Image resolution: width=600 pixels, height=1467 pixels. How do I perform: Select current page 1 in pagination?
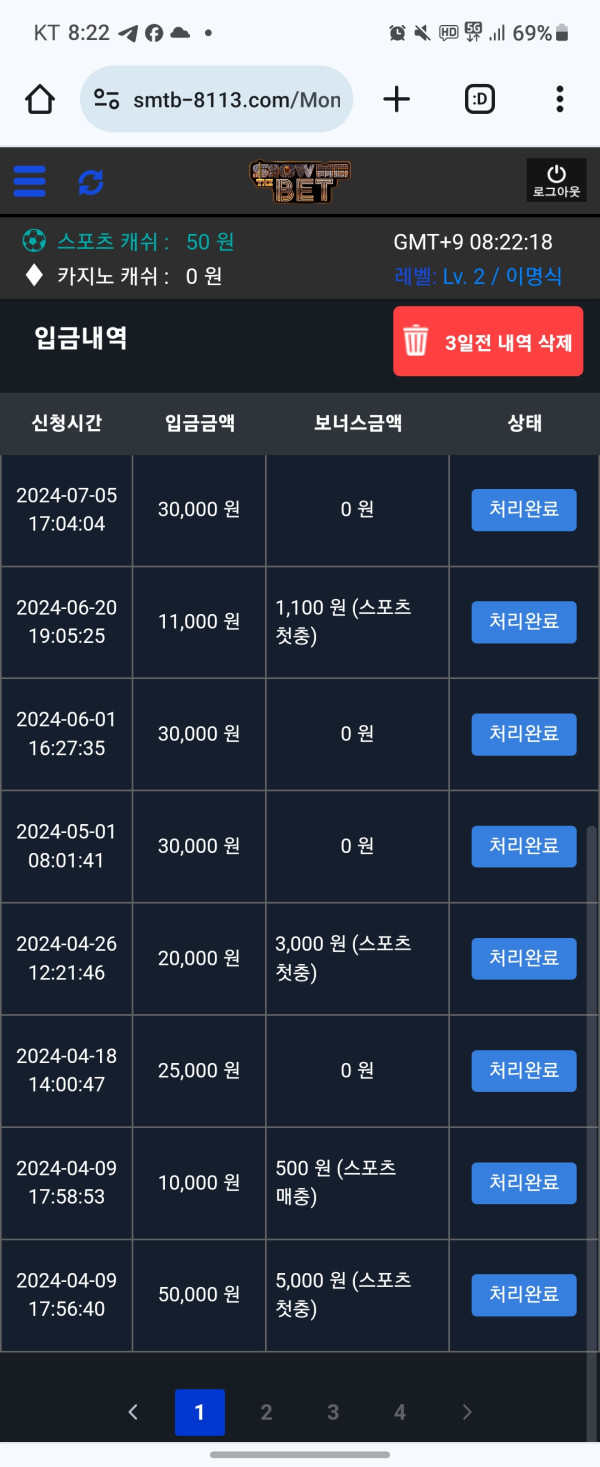(200, 1412)
